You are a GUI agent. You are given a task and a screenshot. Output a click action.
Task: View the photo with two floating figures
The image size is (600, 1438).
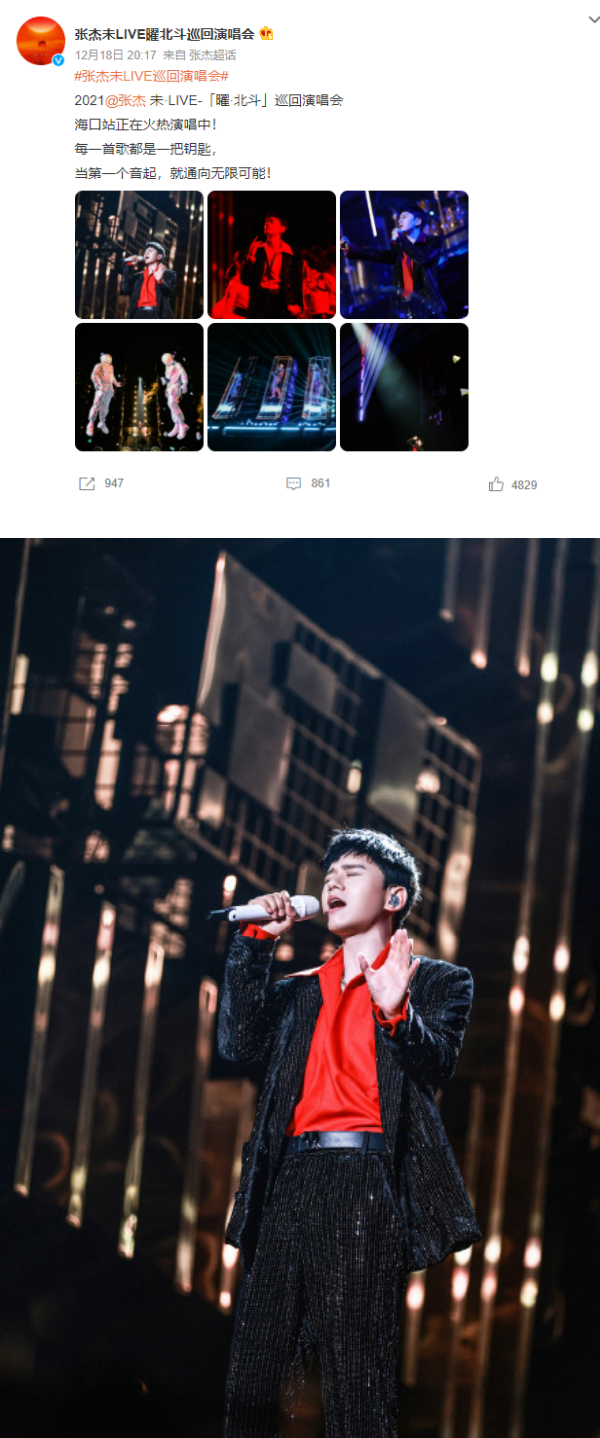(139, 387)
